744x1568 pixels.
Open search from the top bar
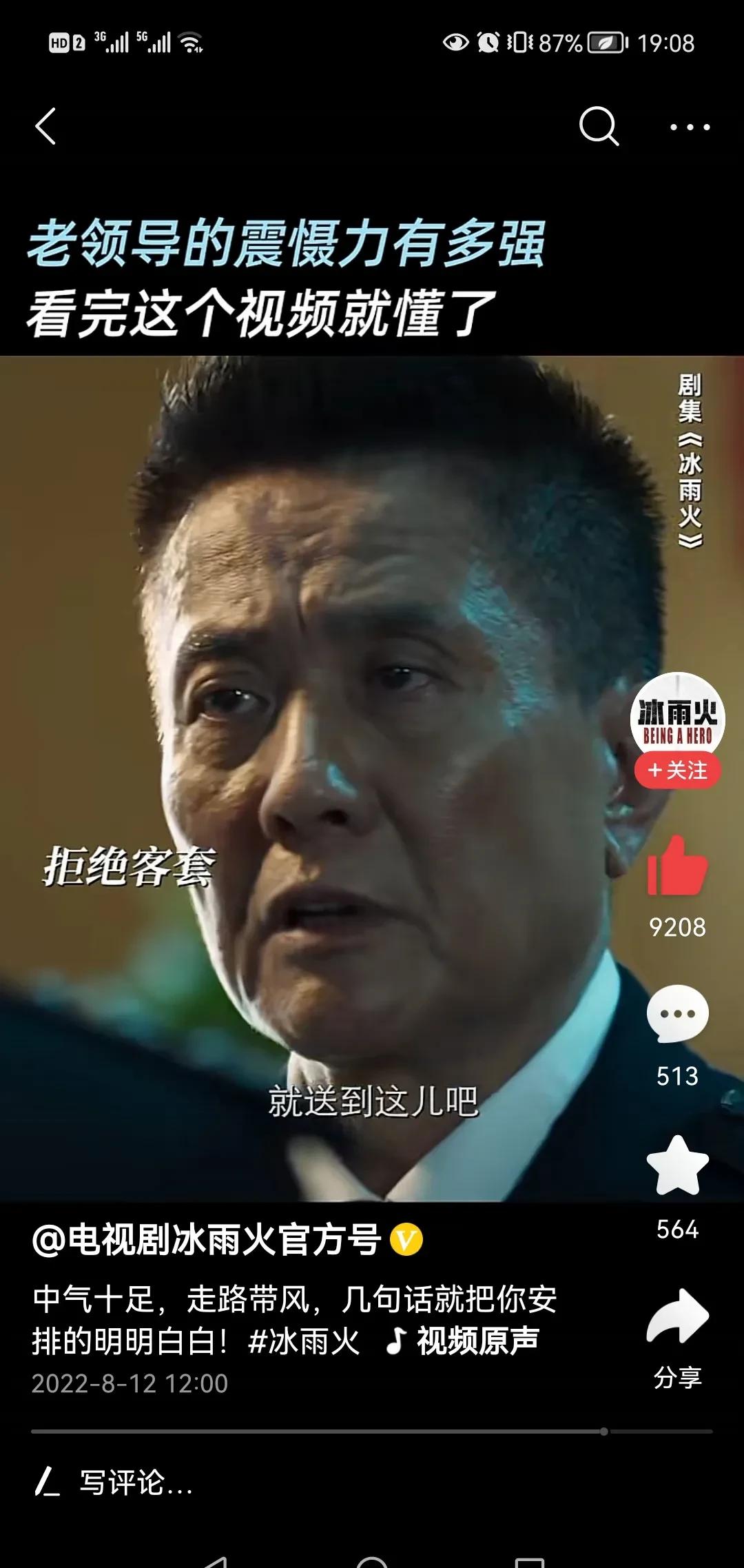pyautogui.click(x=599, y=126)
